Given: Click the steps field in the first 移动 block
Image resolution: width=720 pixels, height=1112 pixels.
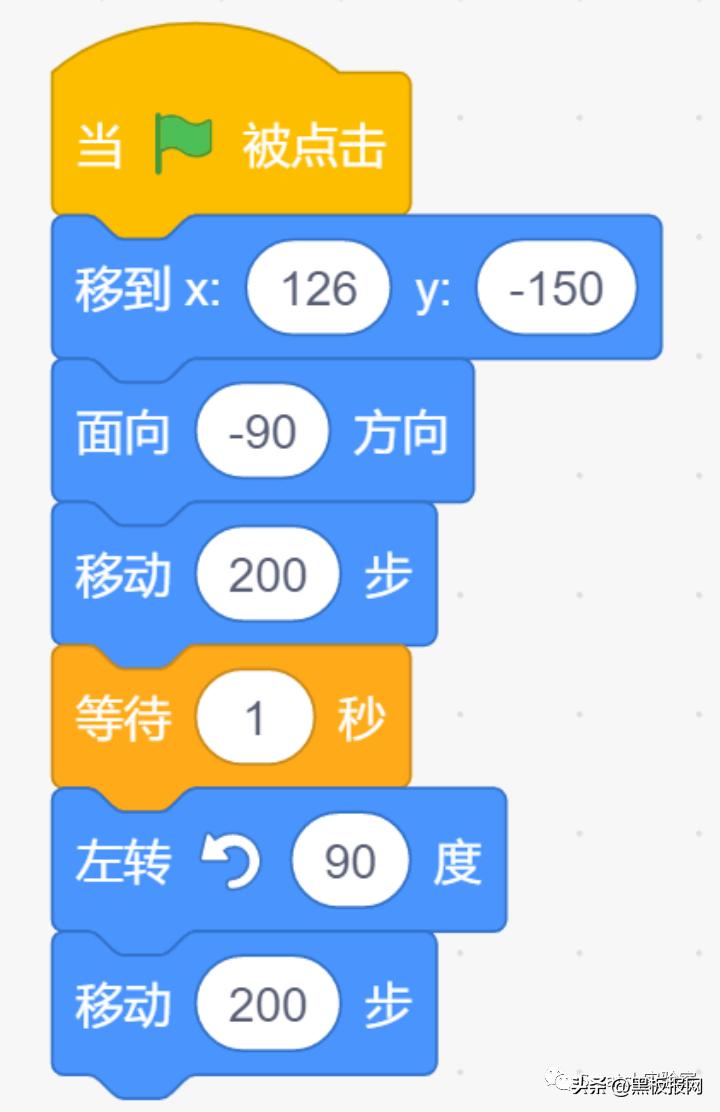Looking at the screenshot, I should tap(266, 573).
